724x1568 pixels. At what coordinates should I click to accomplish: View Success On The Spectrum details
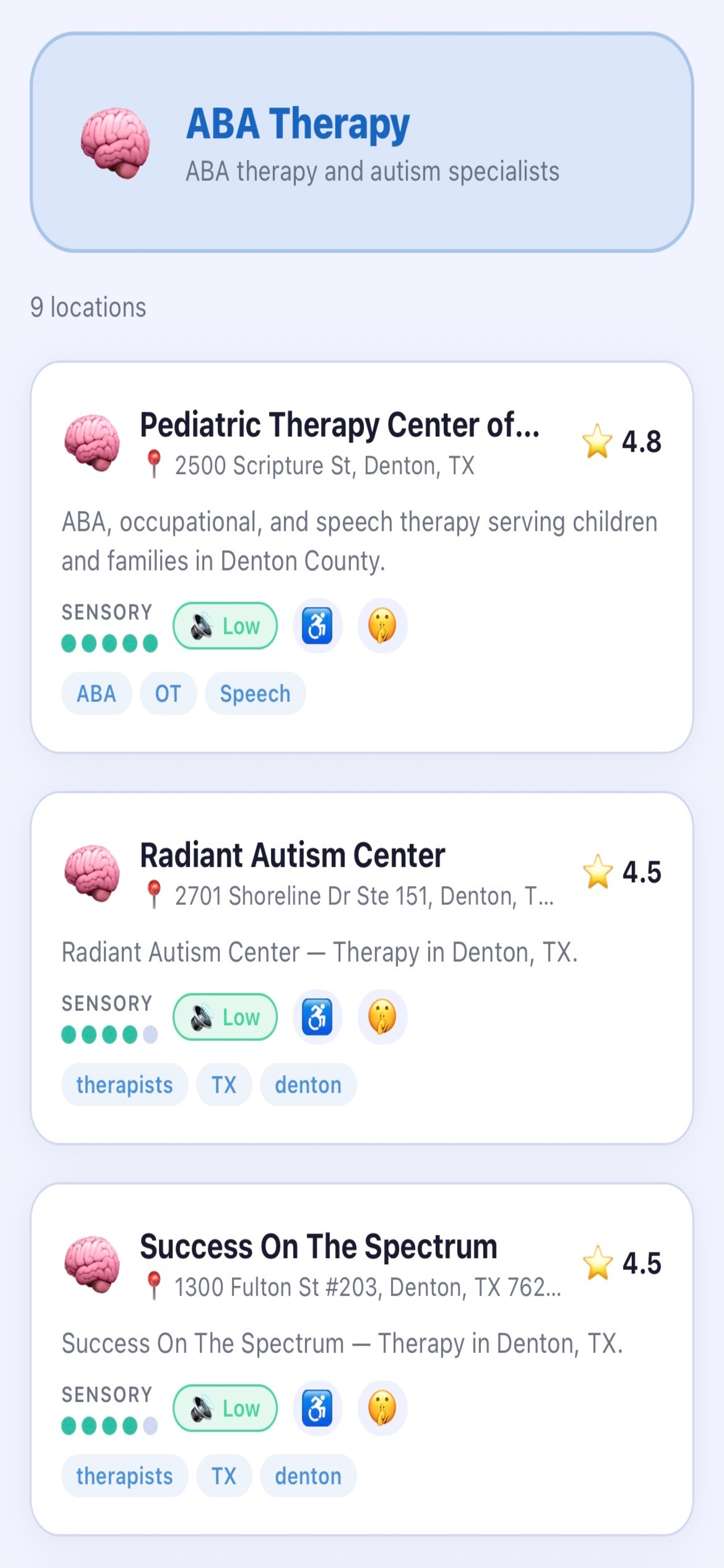pos(362,1359)
